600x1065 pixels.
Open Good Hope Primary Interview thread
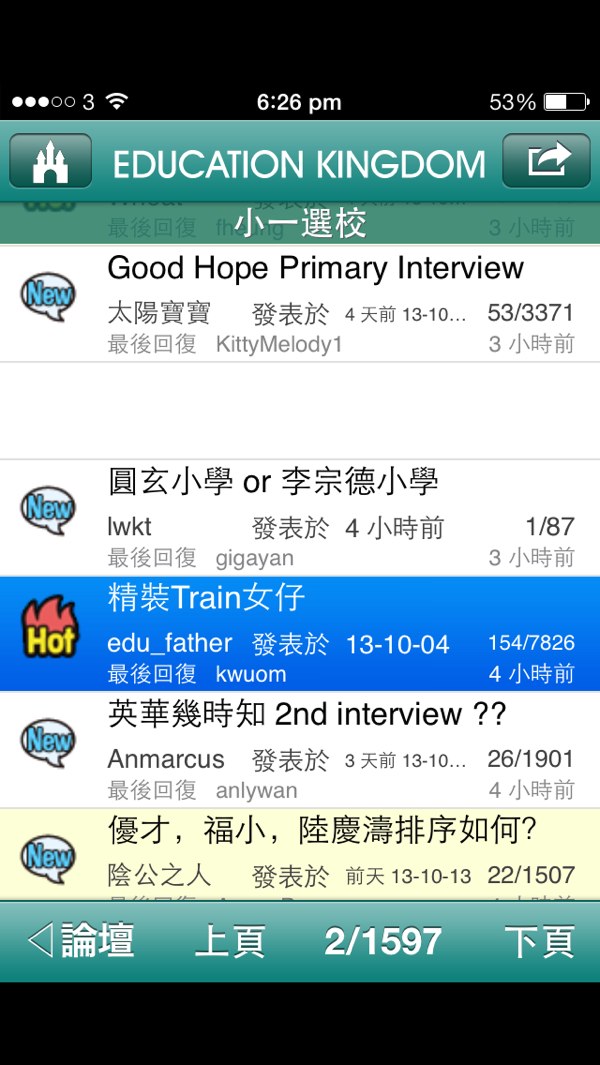[x=315, y=268]
